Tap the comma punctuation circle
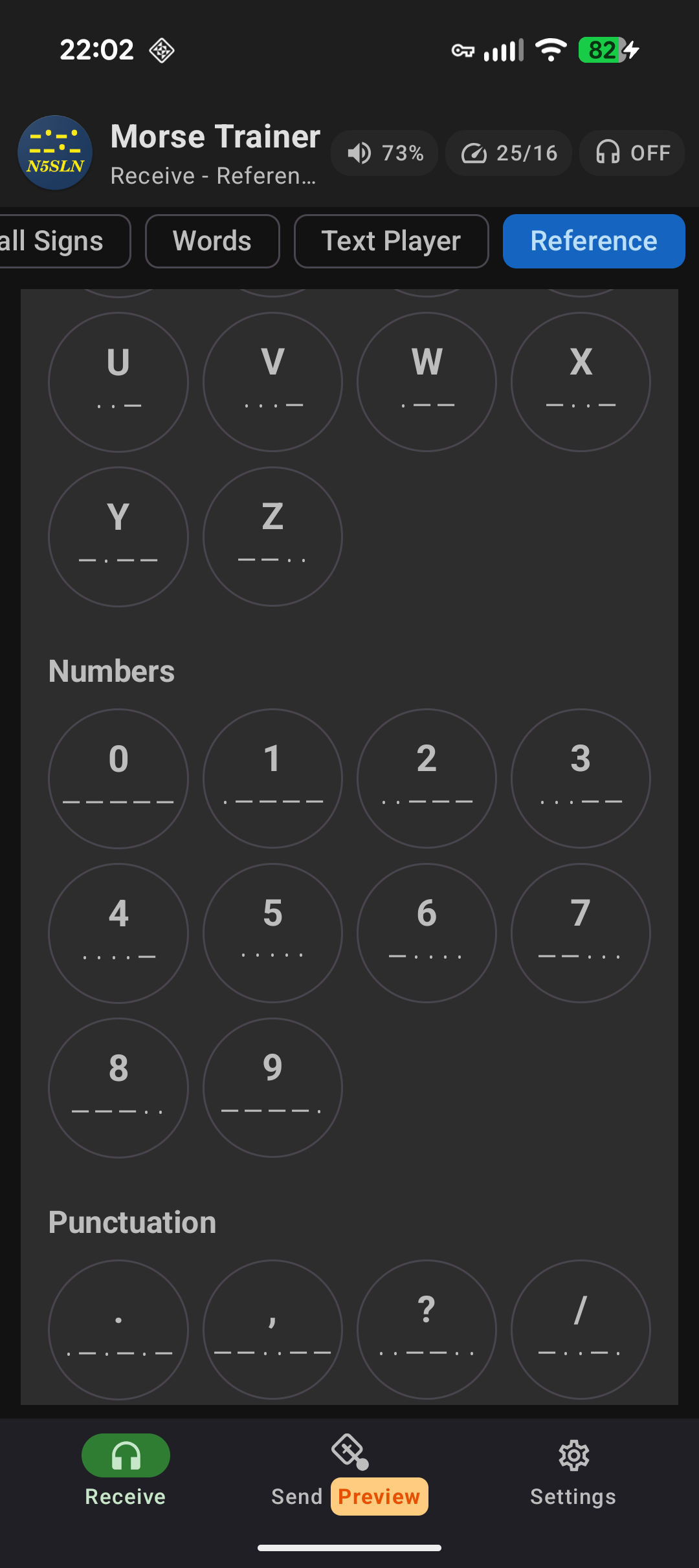The height and width of the screenshot is (1568, 699). click(x=272, y=1329)
